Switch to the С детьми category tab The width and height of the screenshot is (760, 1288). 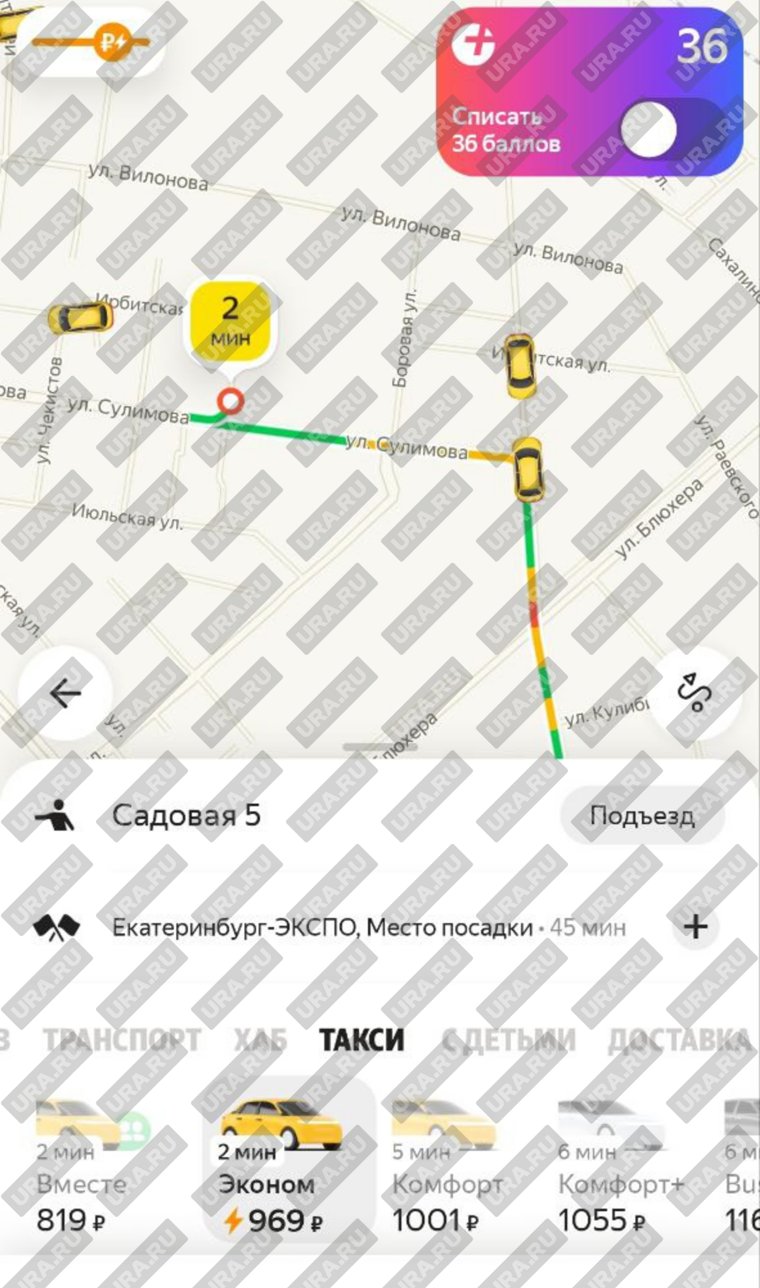(x=509, y=1040)
